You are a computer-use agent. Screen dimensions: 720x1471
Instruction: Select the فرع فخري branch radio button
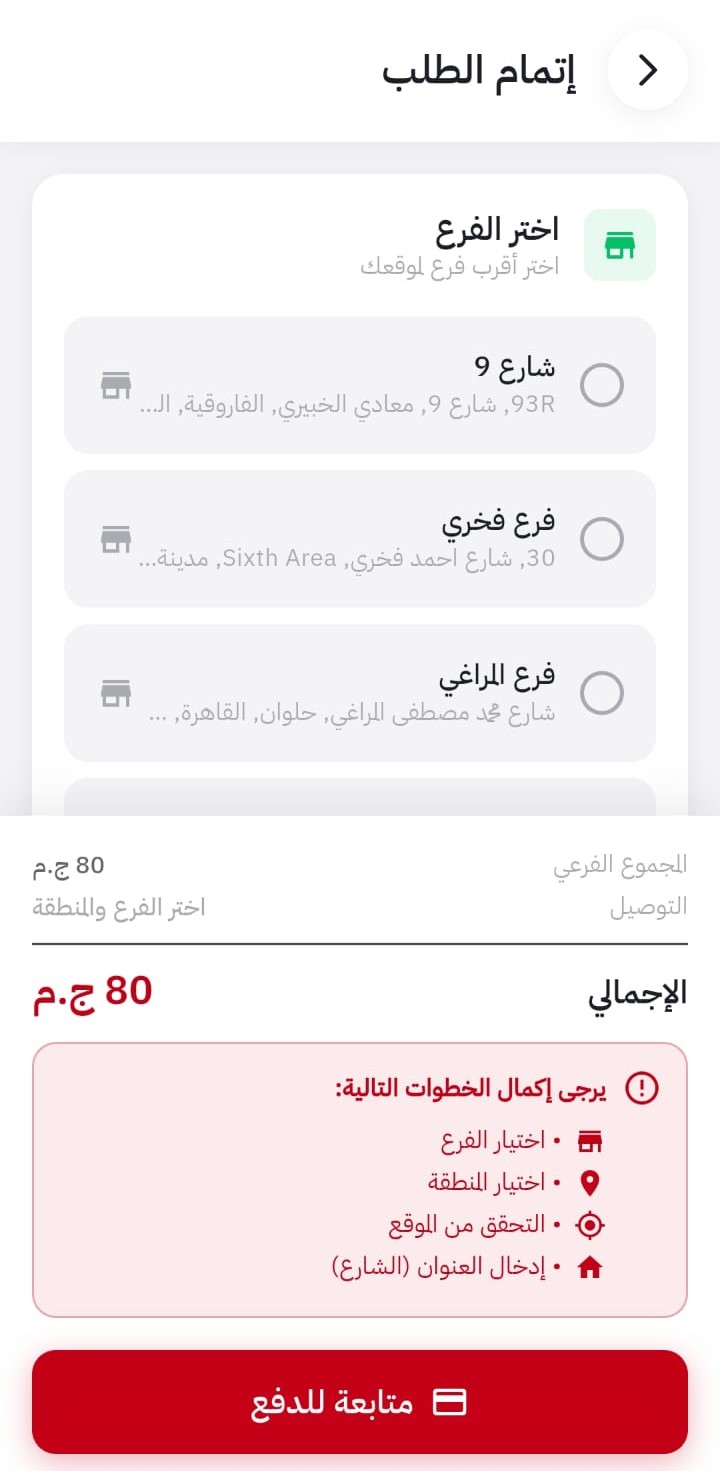pyautogui.click(x=602, y=538)
